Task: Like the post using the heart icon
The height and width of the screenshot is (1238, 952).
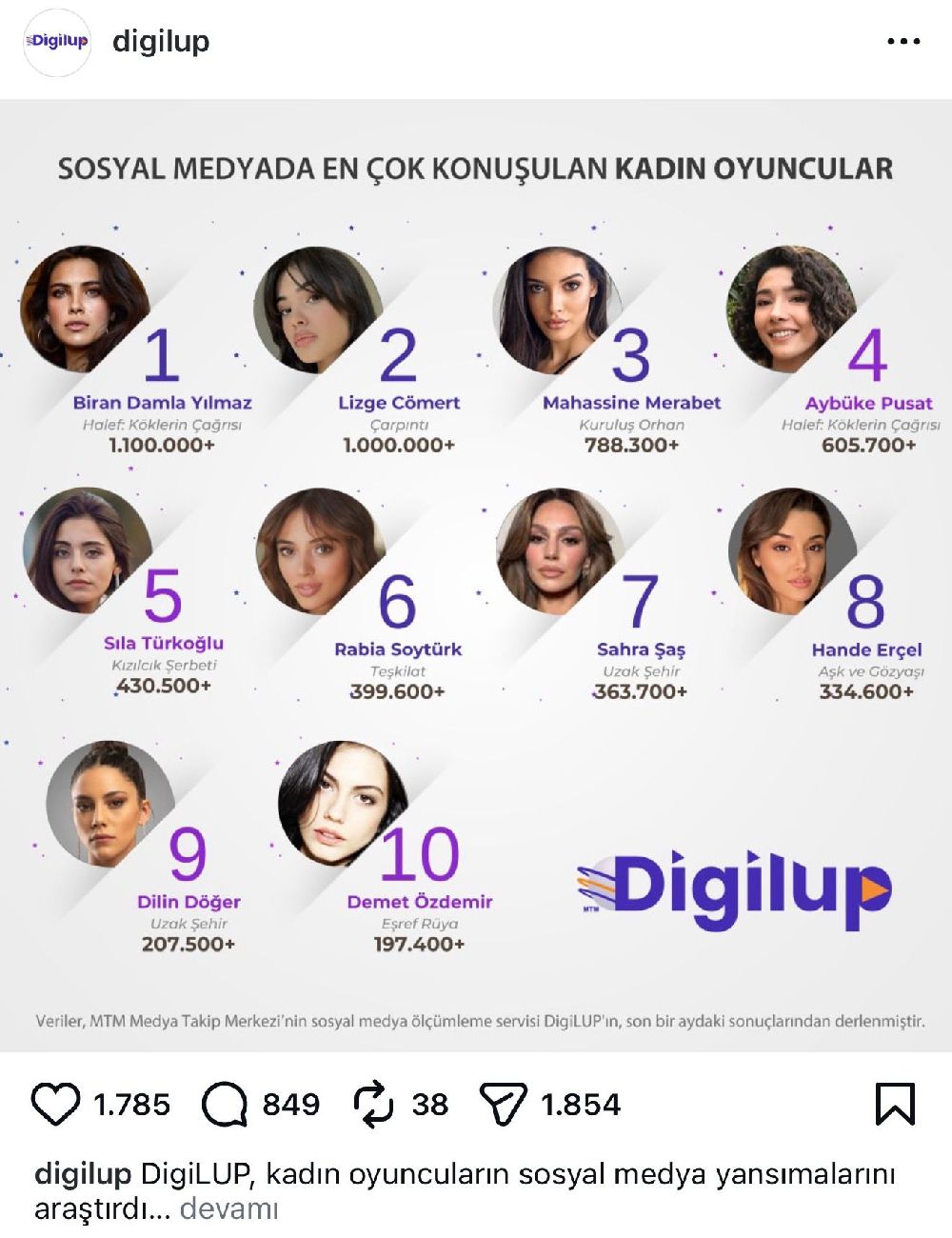Action: coord(57,1105)
